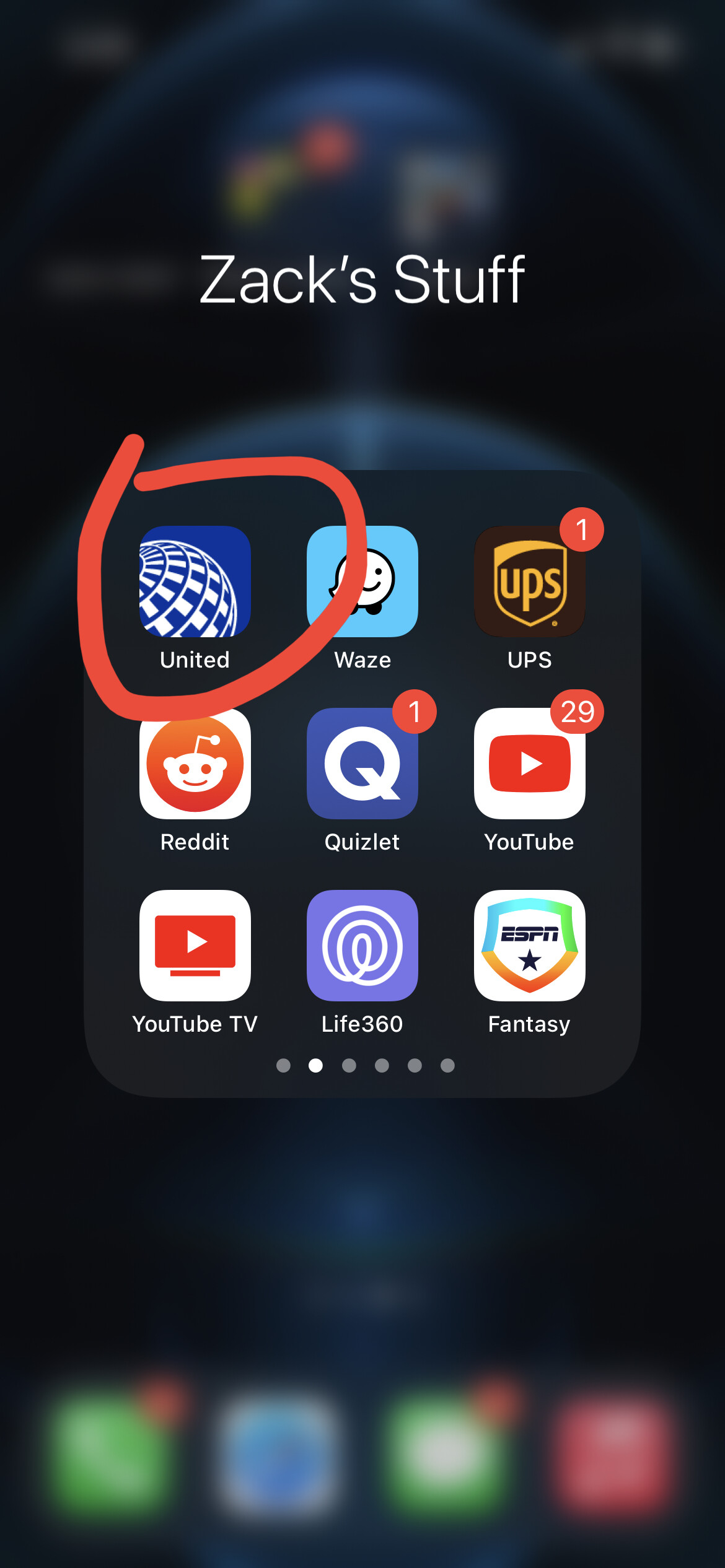Tap the folder page indicator dots
This screenshot has height=1568, width=725.
click(x=365, y=1065)
